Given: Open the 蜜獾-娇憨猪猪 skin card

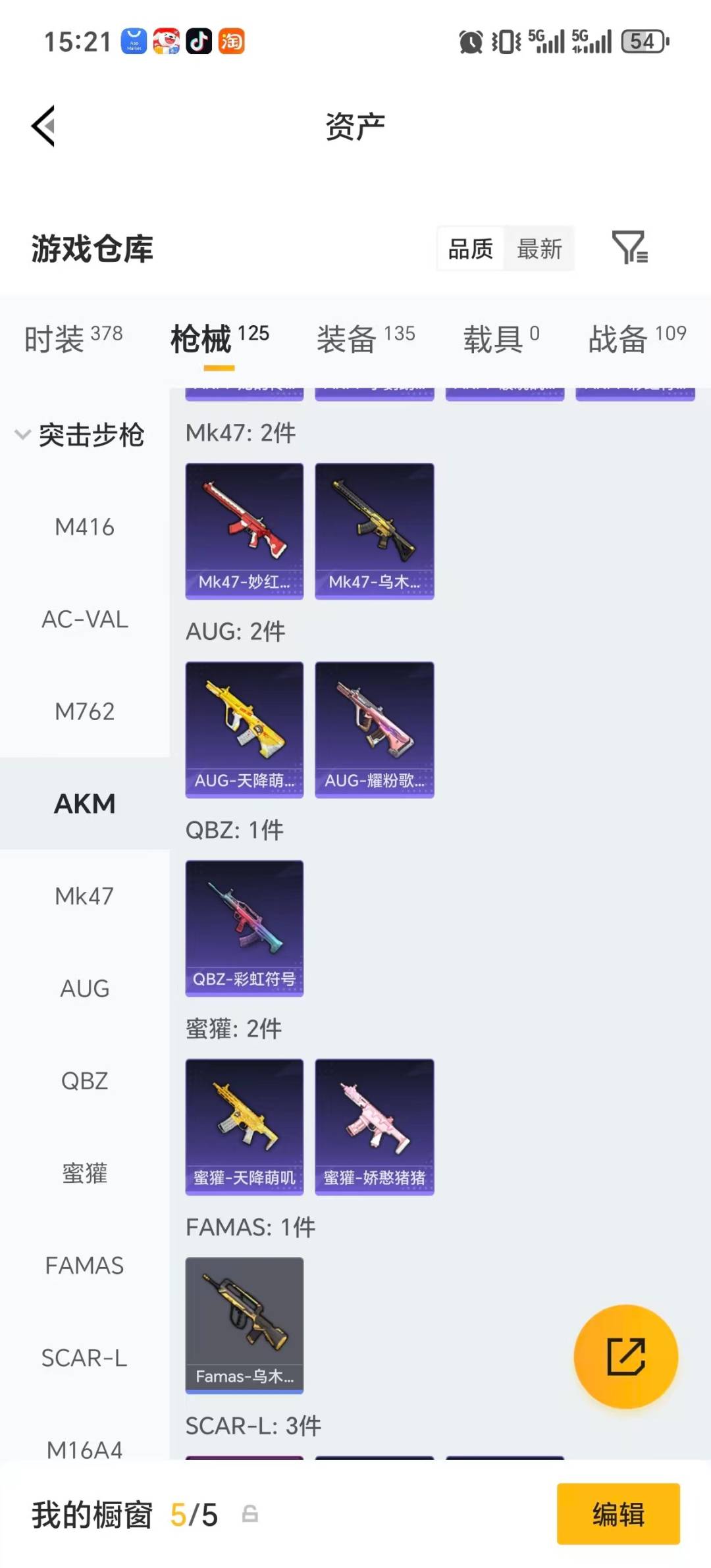Looking at the screenshot, I should point(374,1127).
